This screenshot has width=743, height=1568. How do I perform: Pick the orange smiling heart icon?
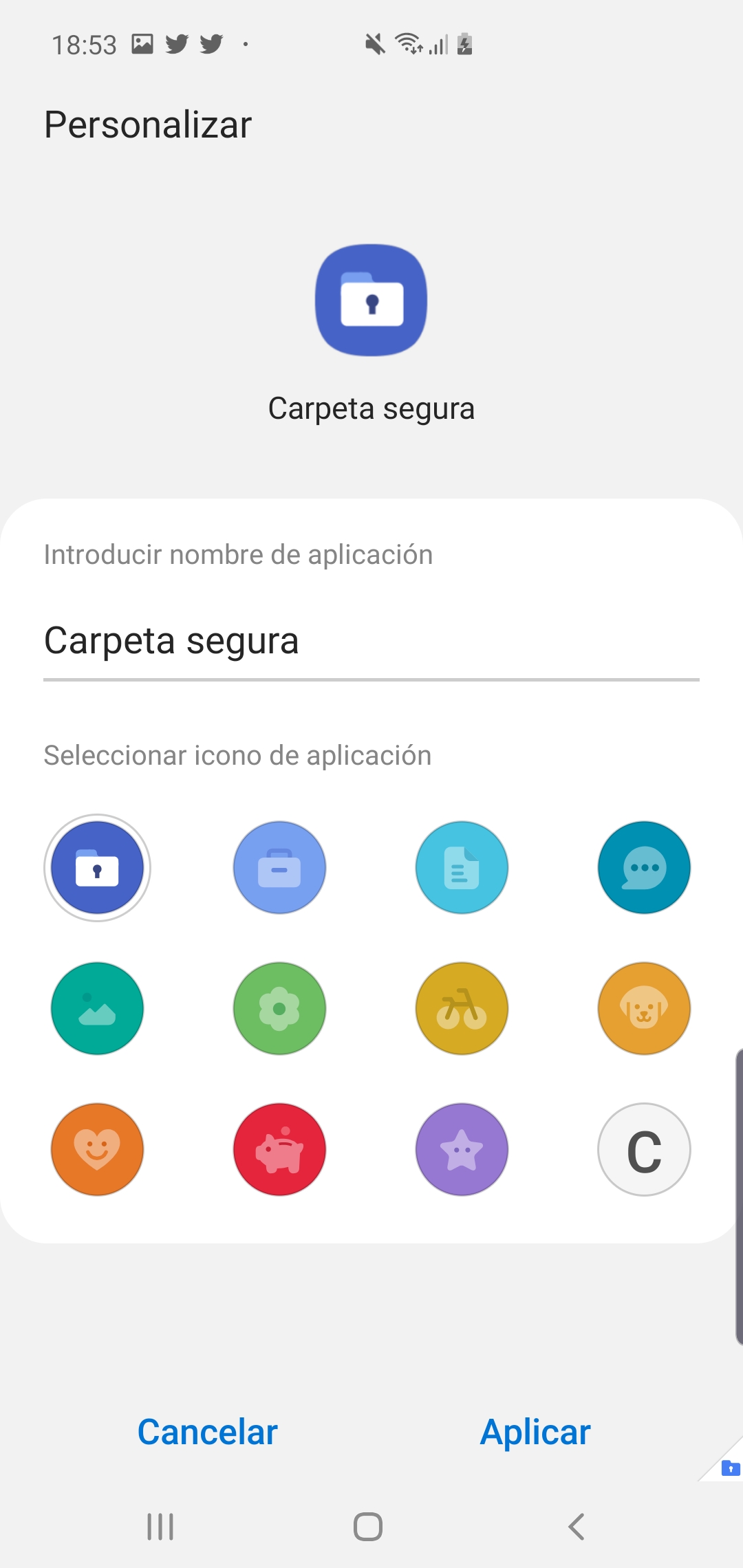coord(97,1149)
